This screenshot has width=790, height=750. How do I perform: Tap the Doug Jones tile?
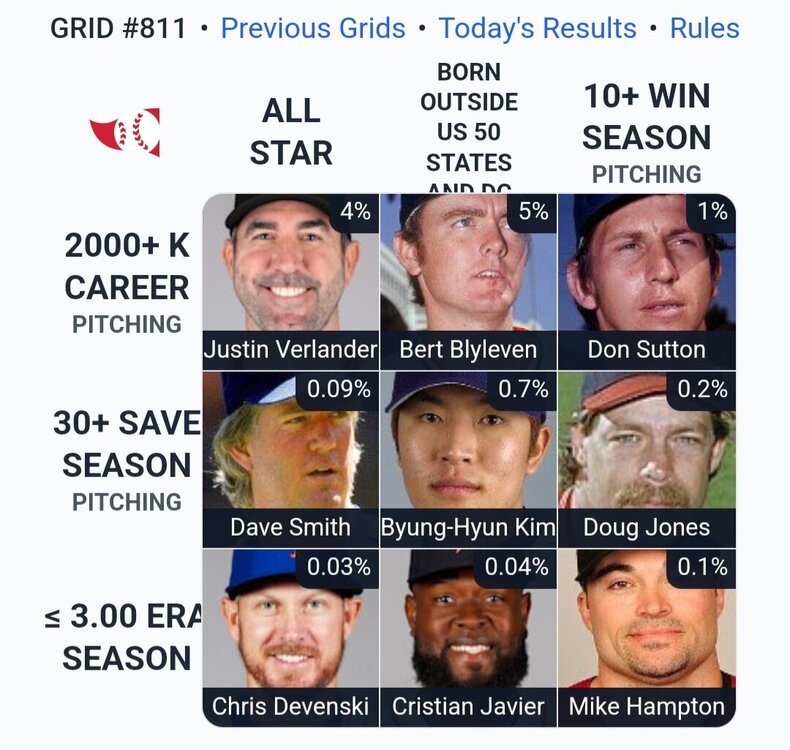(x=646, y=459)
